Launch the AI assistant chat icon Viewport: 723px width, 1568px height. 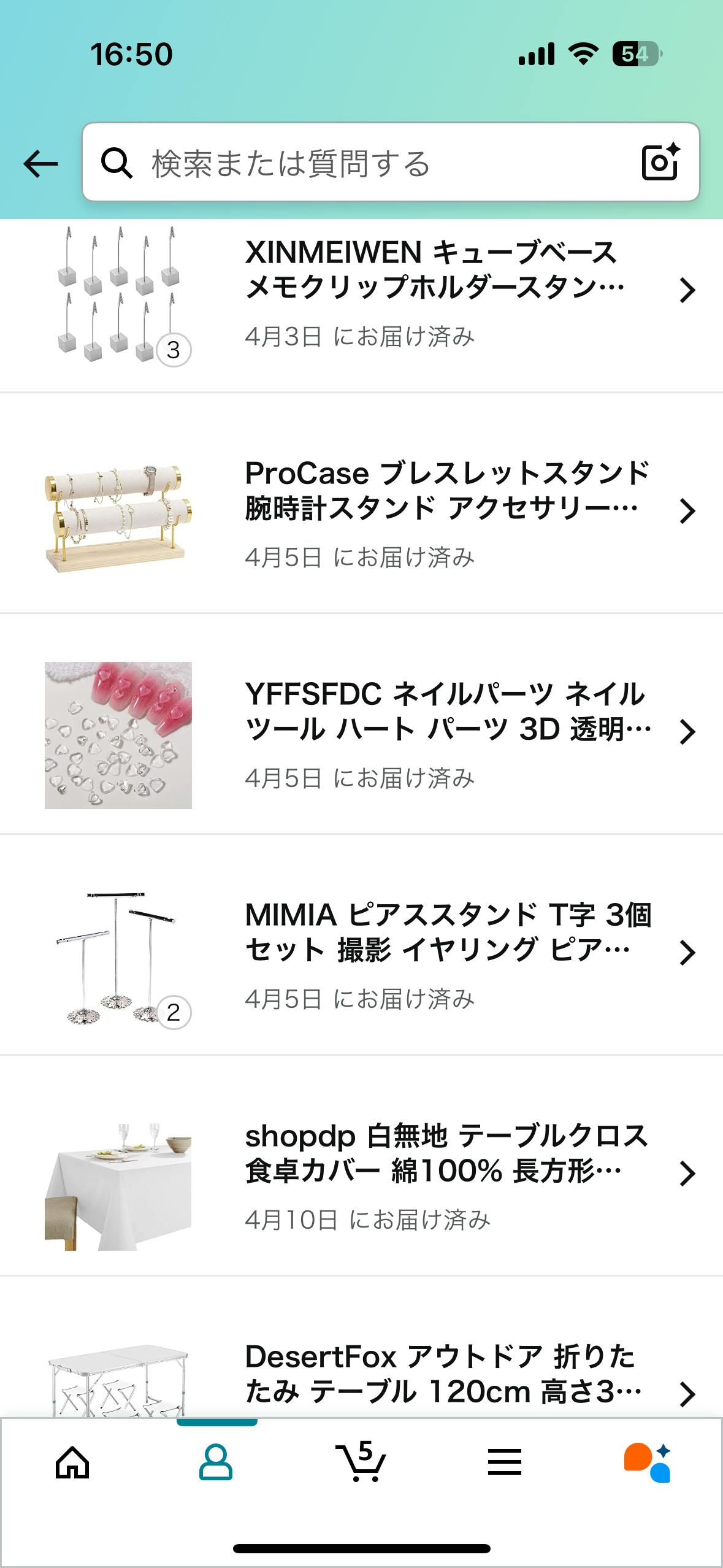(x=648, y=1463)
